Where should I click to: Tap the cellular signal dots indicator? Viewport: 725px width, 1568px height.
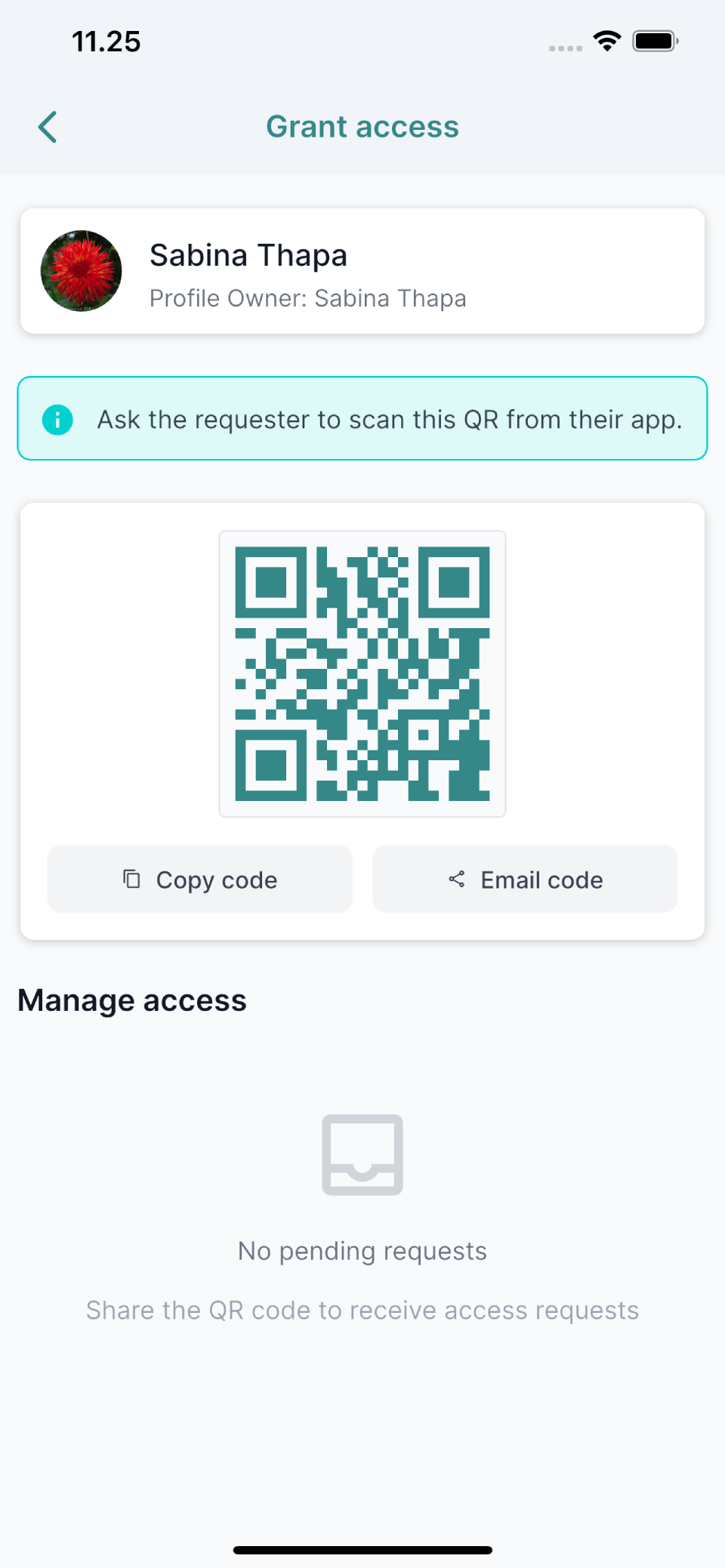pyautogui.click(x=563, y=48)
